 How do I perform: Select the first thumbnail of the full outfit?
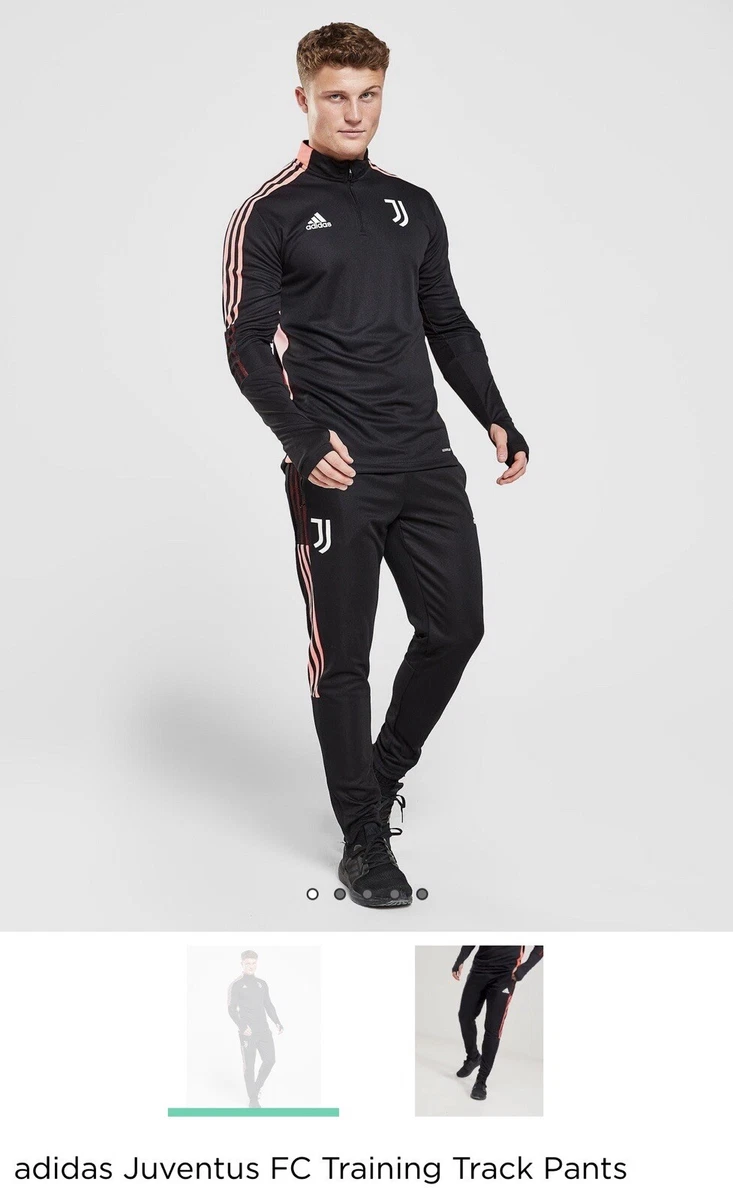[254, 1027]
